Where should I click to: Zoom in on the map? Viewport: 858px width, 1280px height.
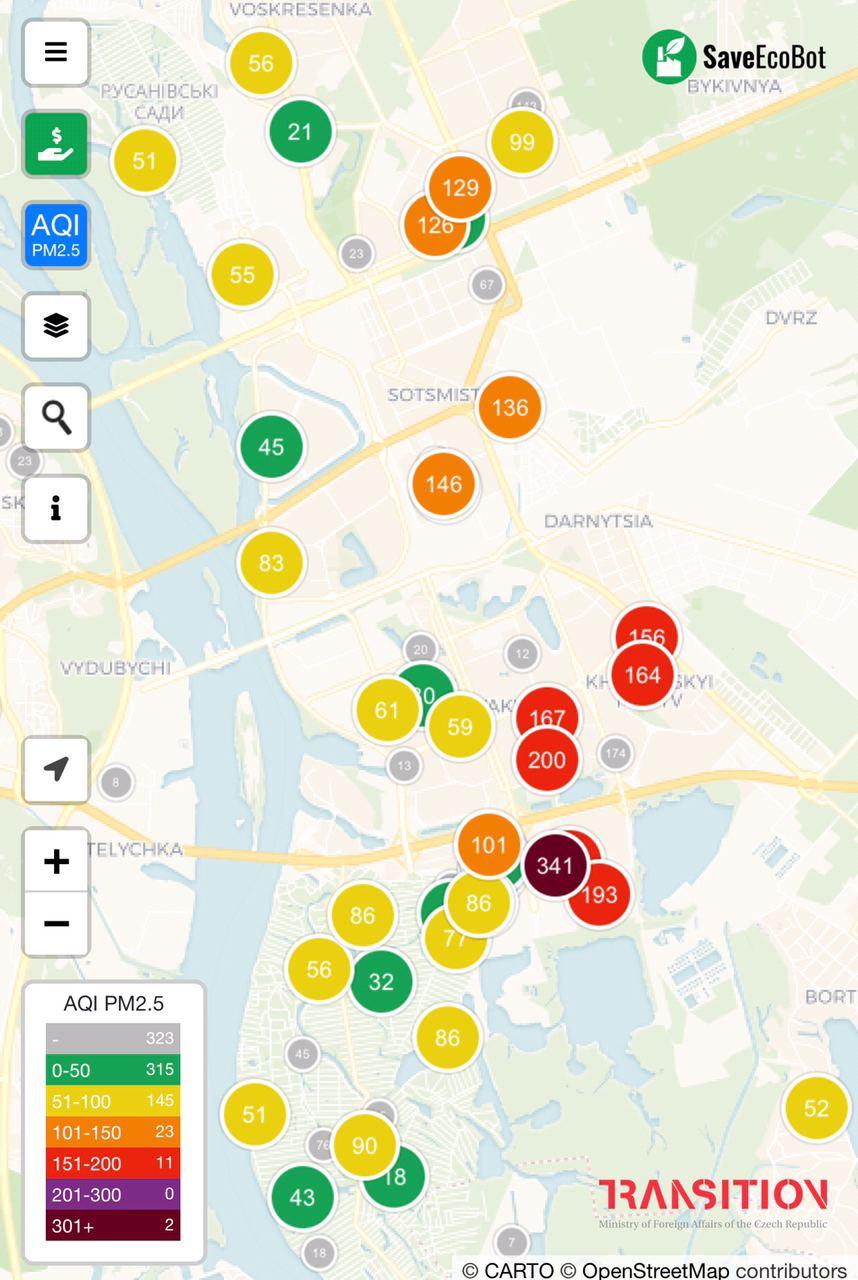coord(56,861)
